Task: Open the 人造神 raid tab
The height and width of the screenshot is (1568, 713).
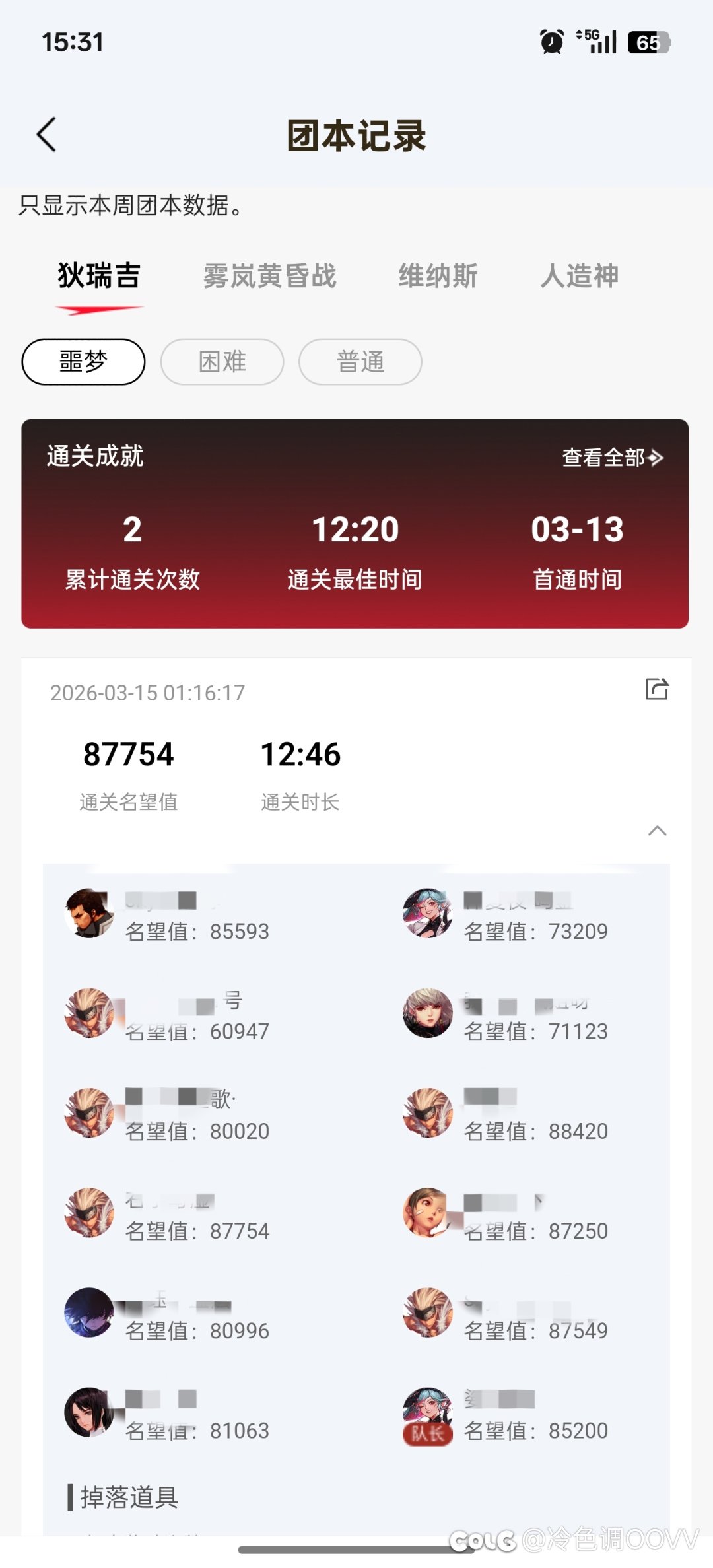Action: click(579, 276)
